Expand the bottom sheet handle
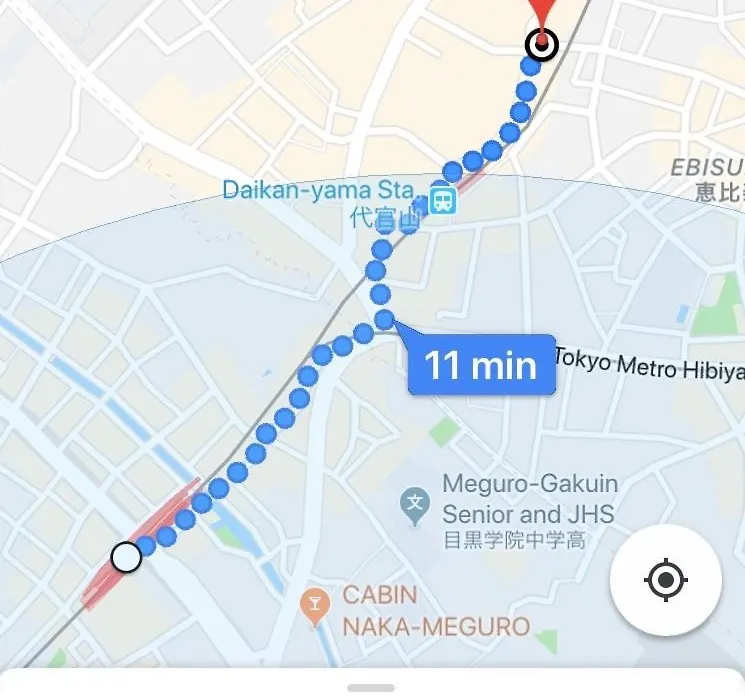The image size is (745, 700). tap(372, 688)
